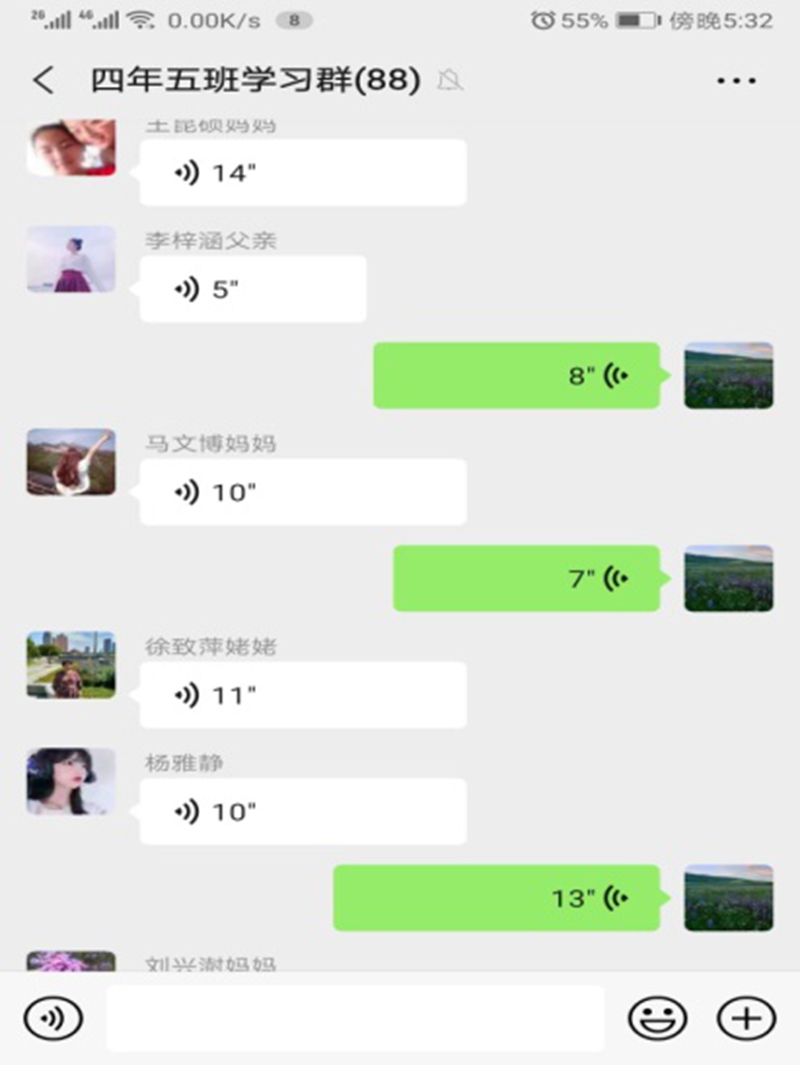The width and height of the screenshot is (800, 1065).
Task: Open the plus attachments menu
Action: click(746, 1018)
